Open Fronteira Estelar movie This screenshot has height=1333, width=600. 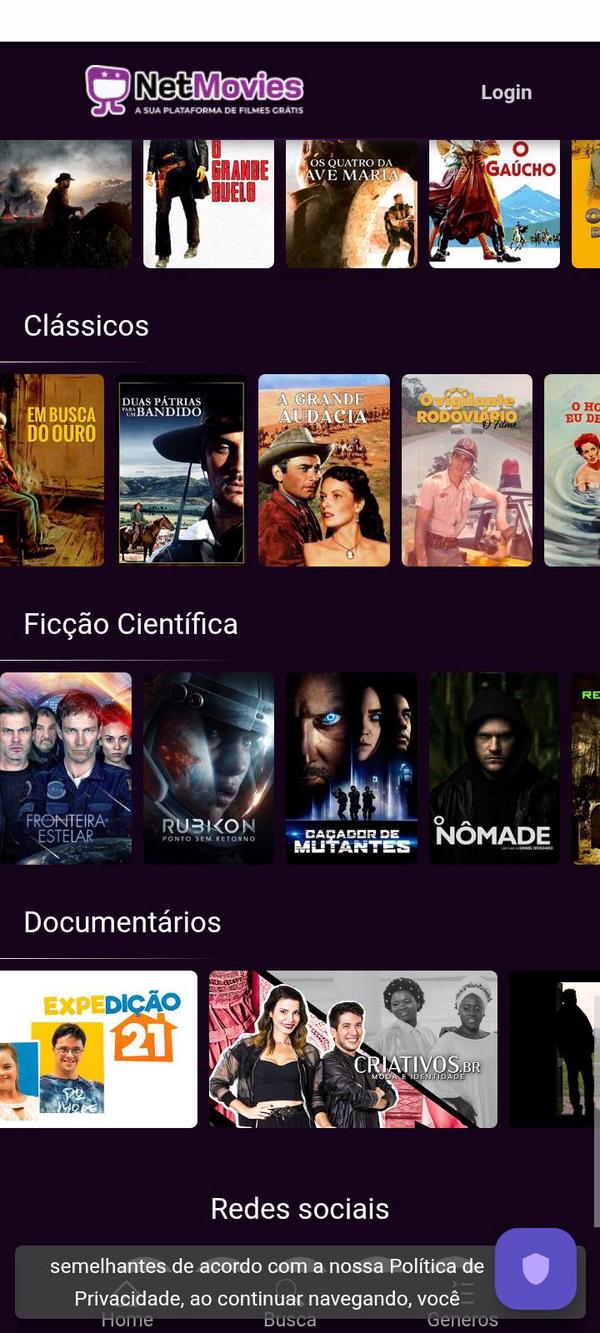65,768
